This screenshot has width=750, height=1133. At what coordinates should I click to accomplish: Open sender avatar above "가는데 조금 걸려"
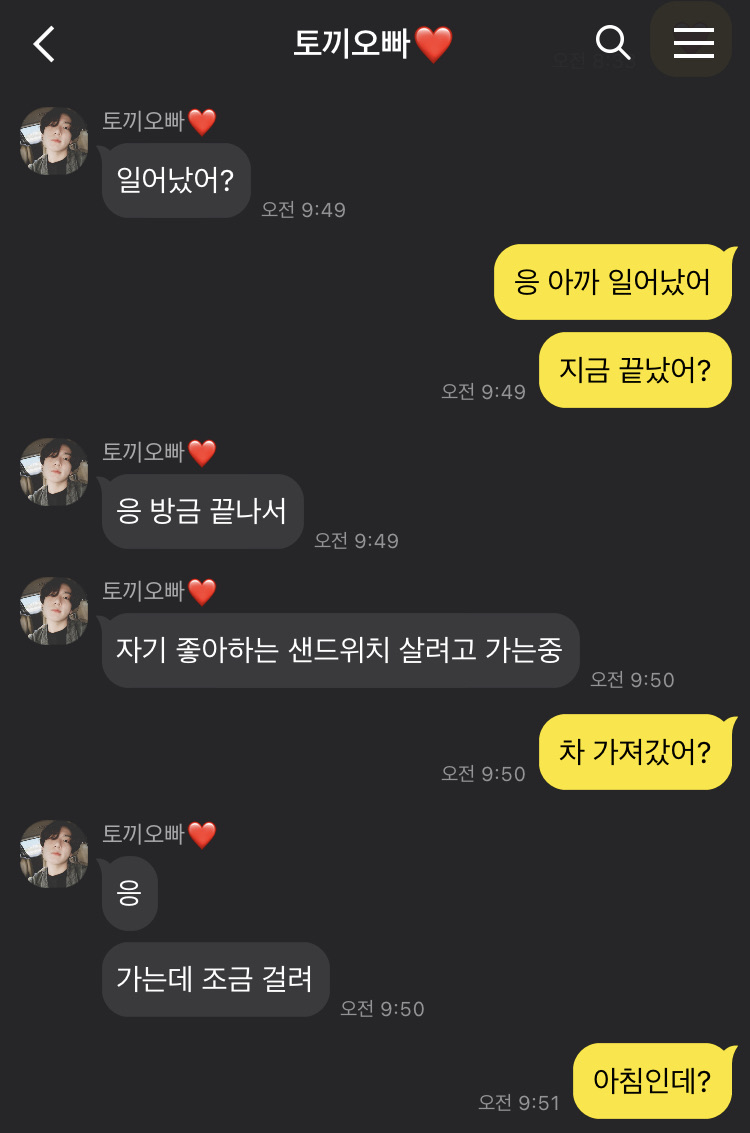coord(54,854)
